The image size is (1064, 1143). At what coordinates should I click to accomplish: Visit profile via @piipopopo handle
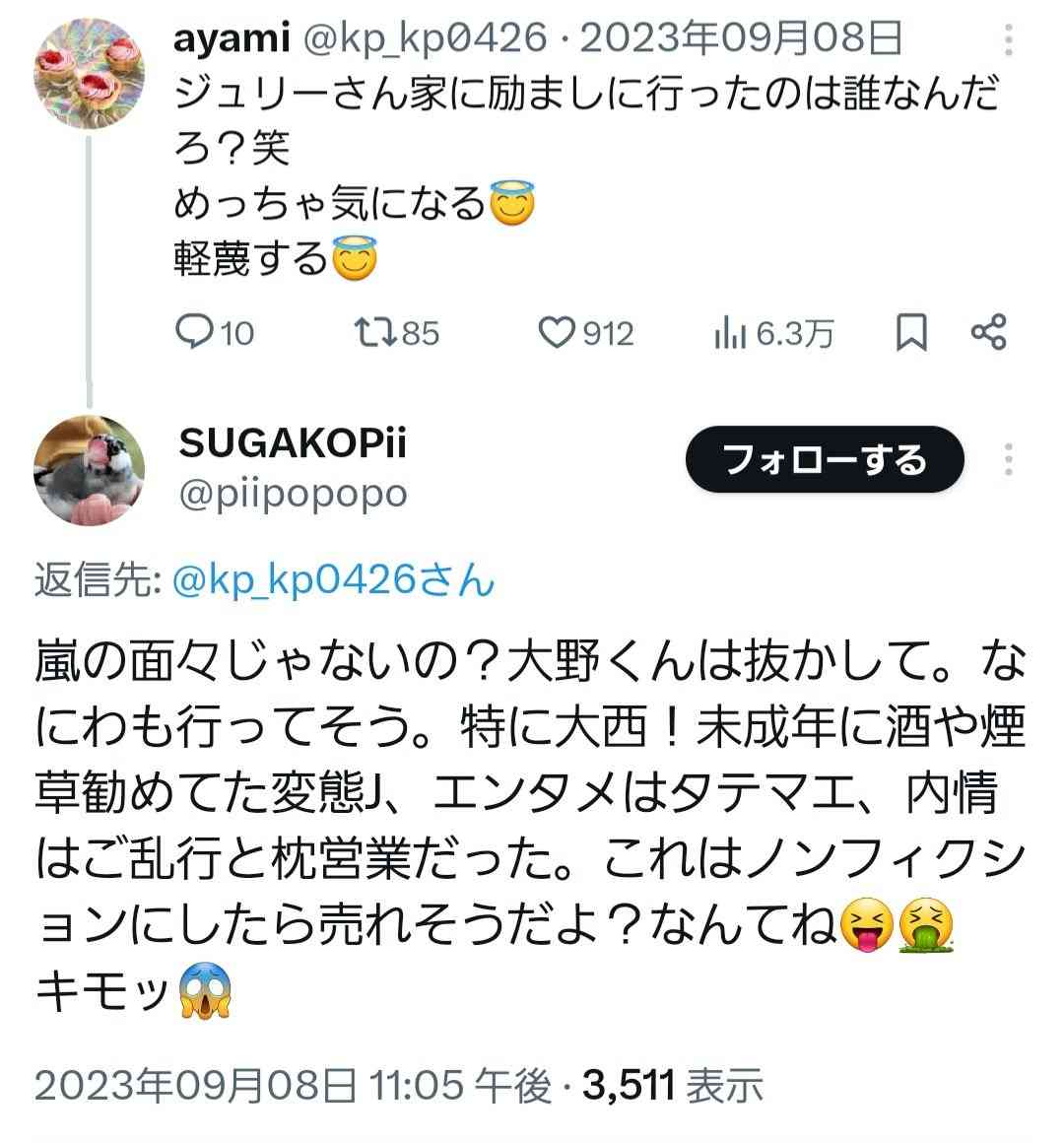pyautogui.click(x=293, y=494)
